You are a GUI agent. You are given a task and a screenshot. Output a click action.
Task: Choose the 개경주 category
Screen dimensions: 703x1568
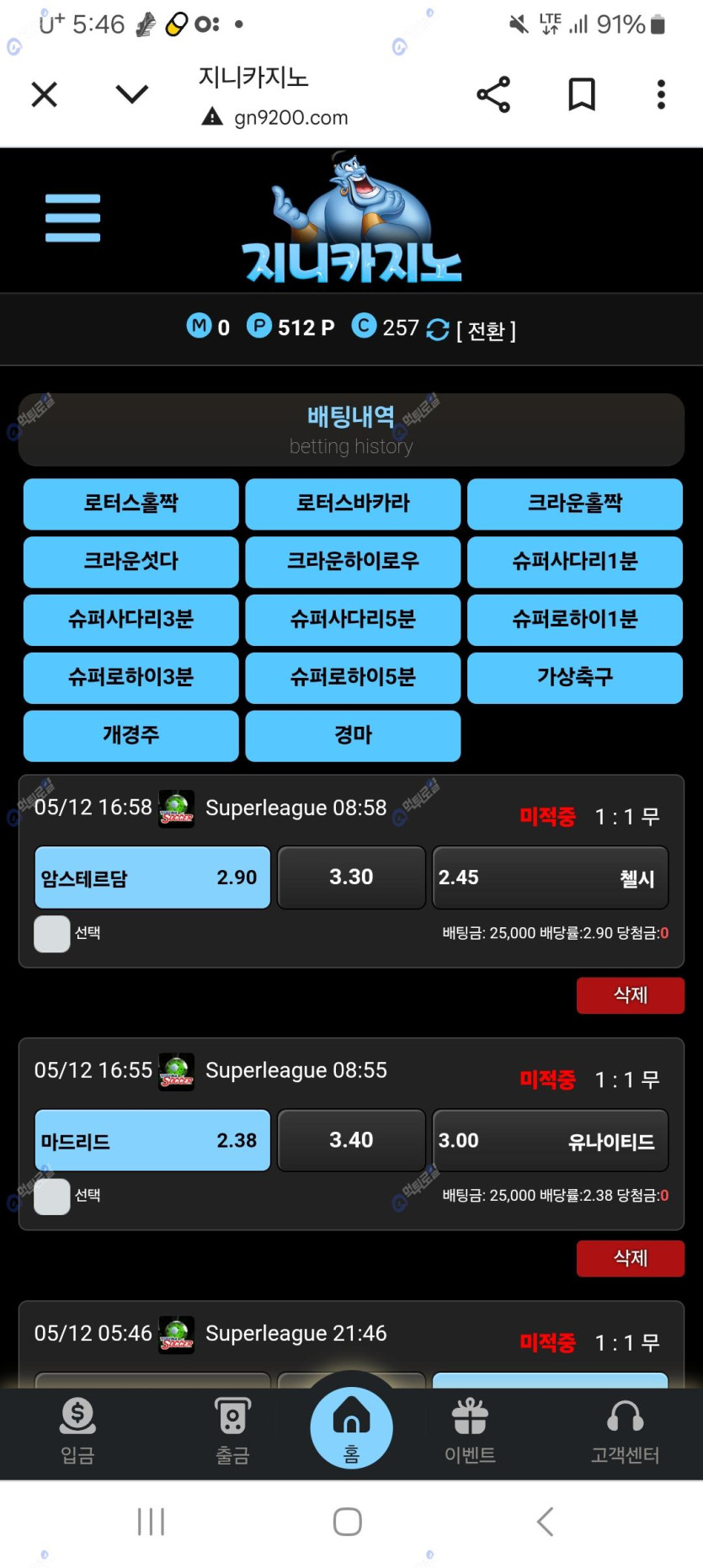pos(131,735)
